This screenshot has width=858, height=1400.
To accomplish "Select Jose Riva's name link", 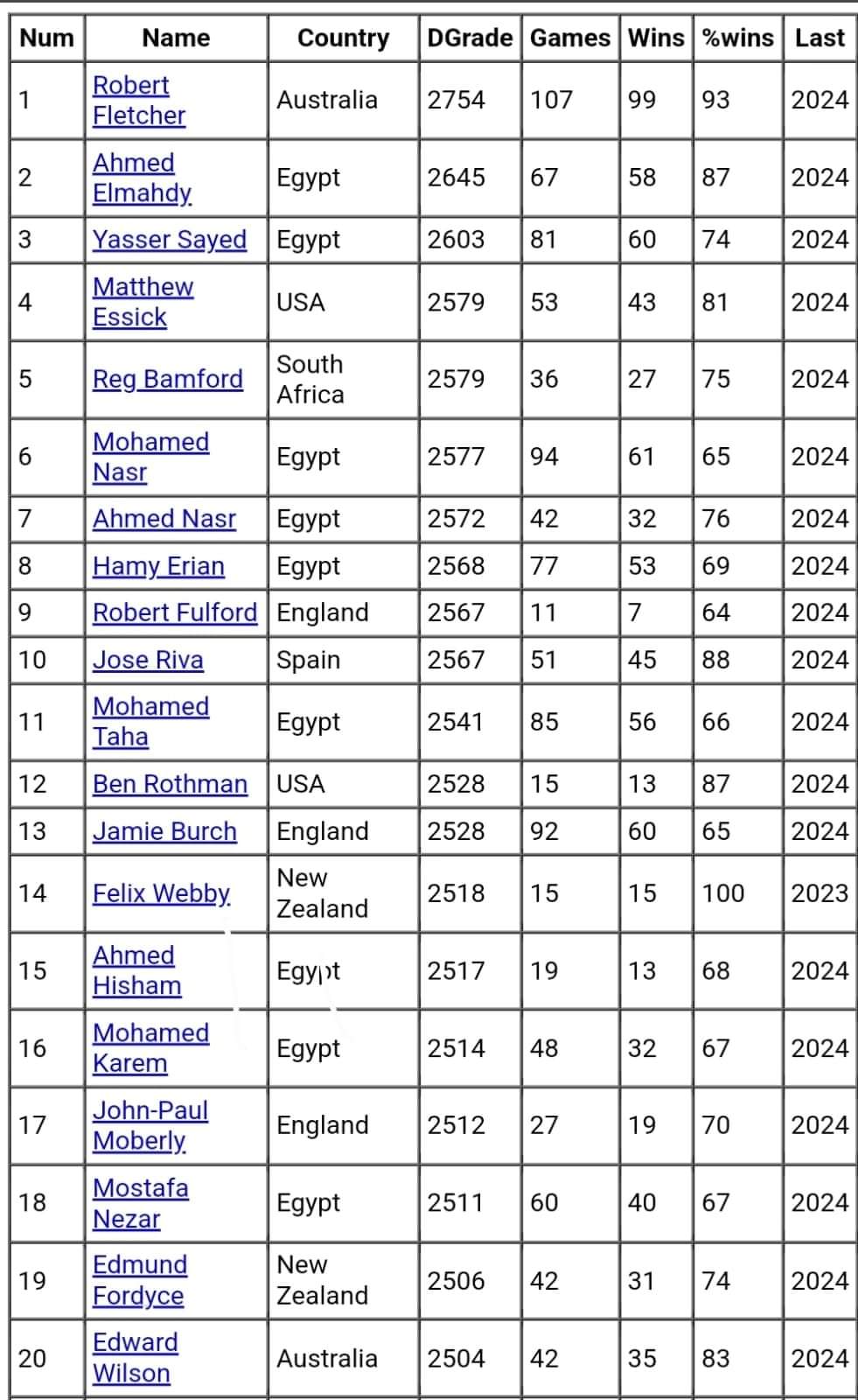I will (148, 660).
